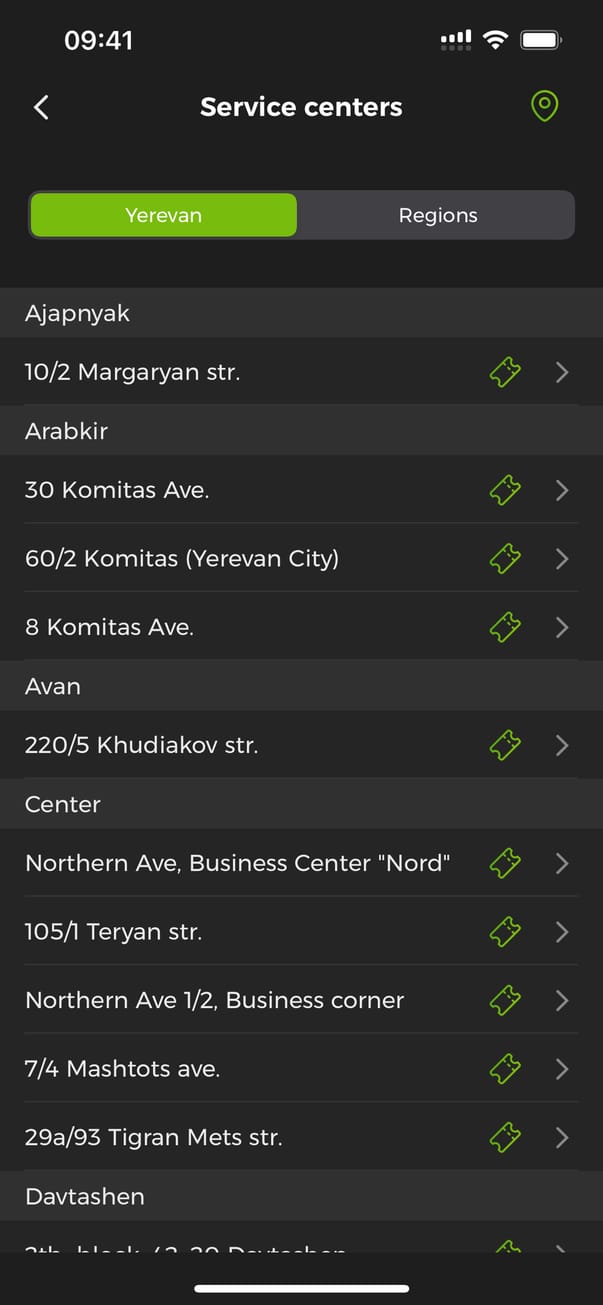Switch to the Regions tab
Screen dimensions: 603x1305
[x=437, y=215]
